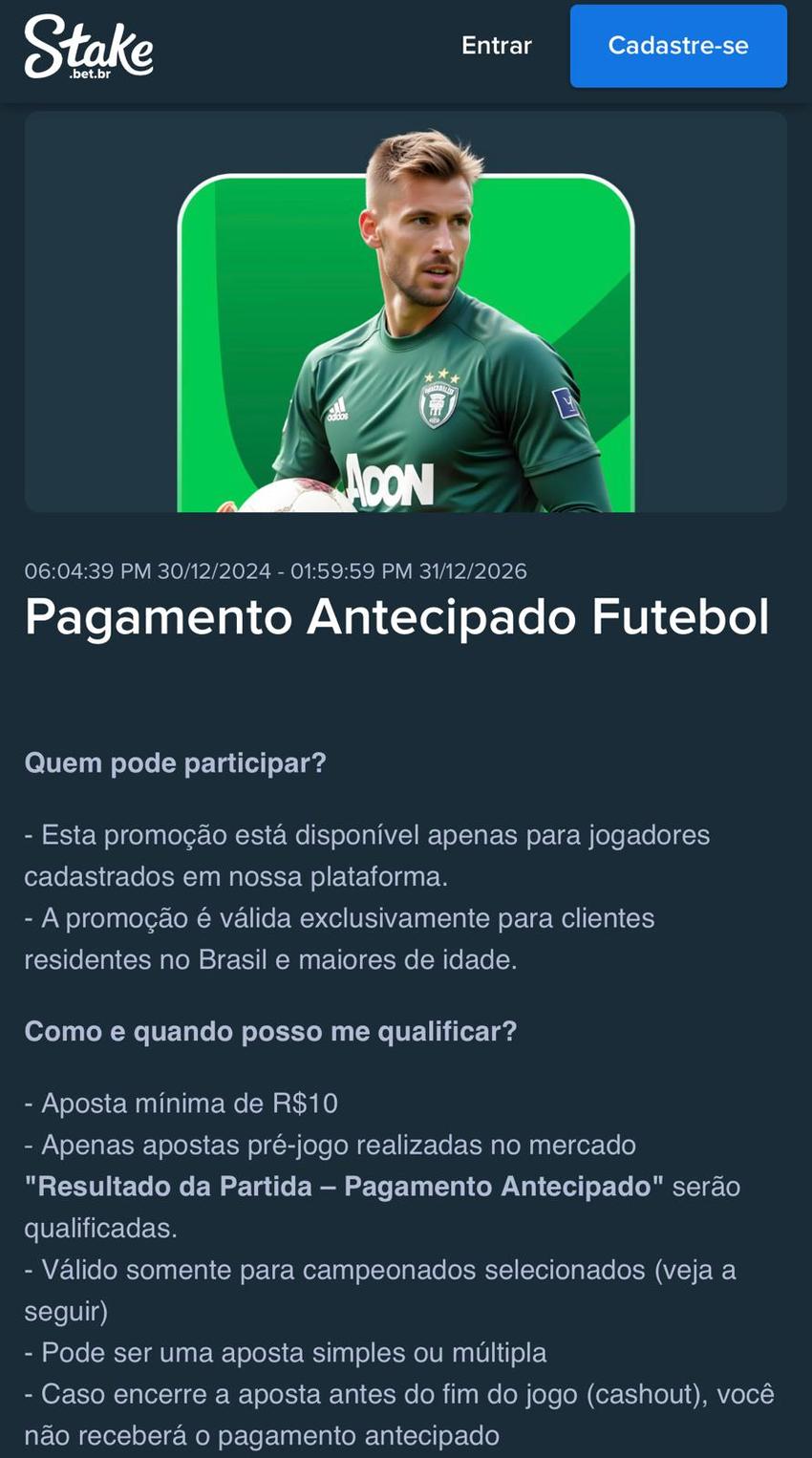Click the Stake.bet.br logo
Viewport: 812px width, 1458px height.
91,46
